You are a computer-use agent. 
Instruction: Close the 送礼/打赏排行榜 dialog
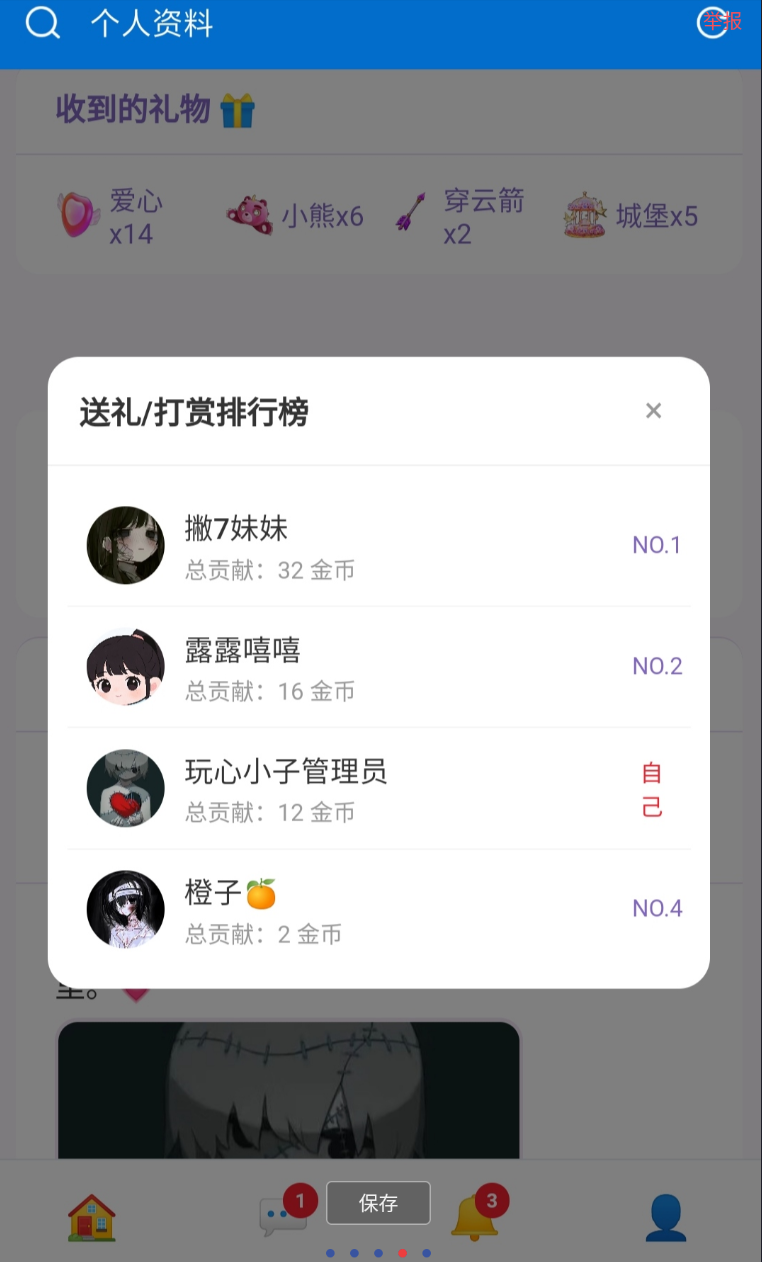pyautogui.click(x=653, y=411)
